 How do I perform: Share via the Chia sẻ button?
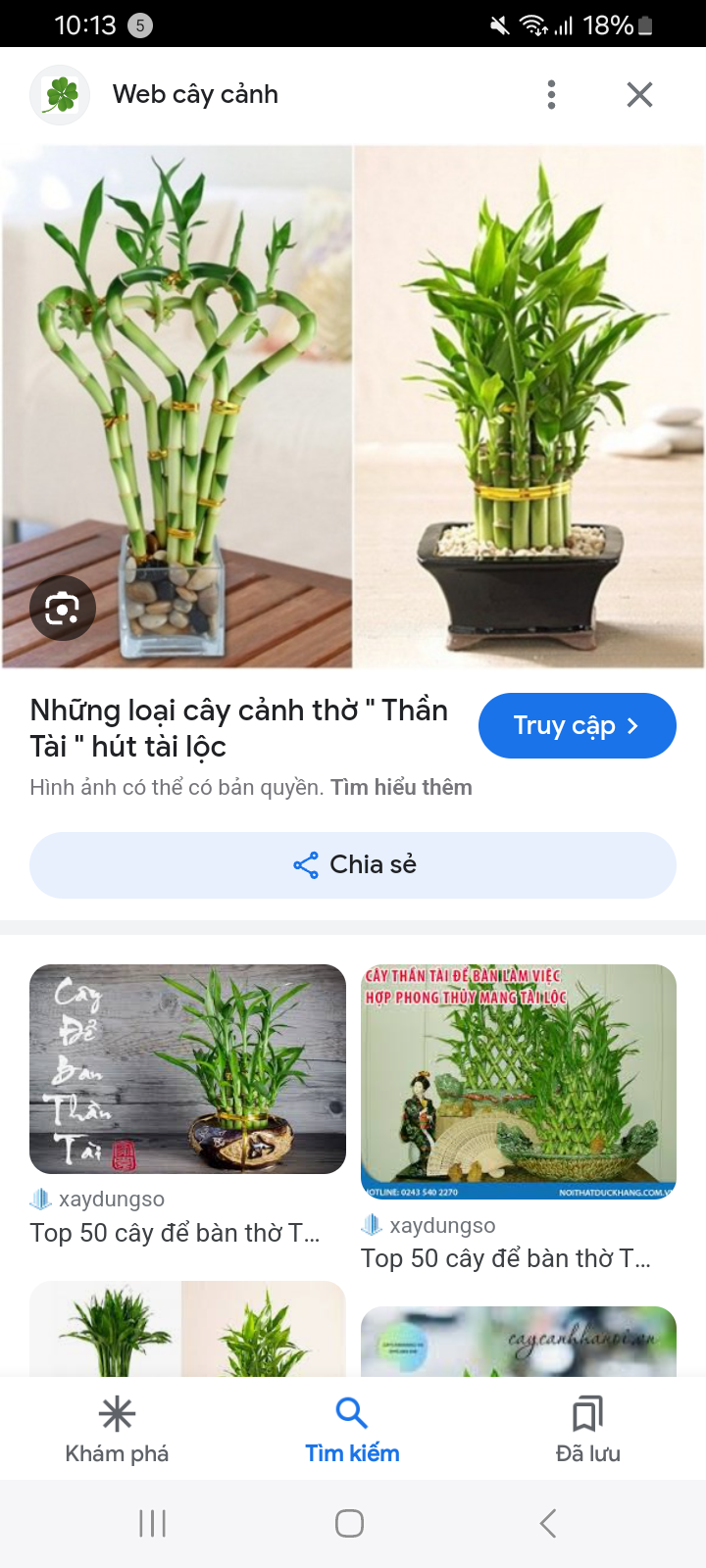click(x=353, y=865)
